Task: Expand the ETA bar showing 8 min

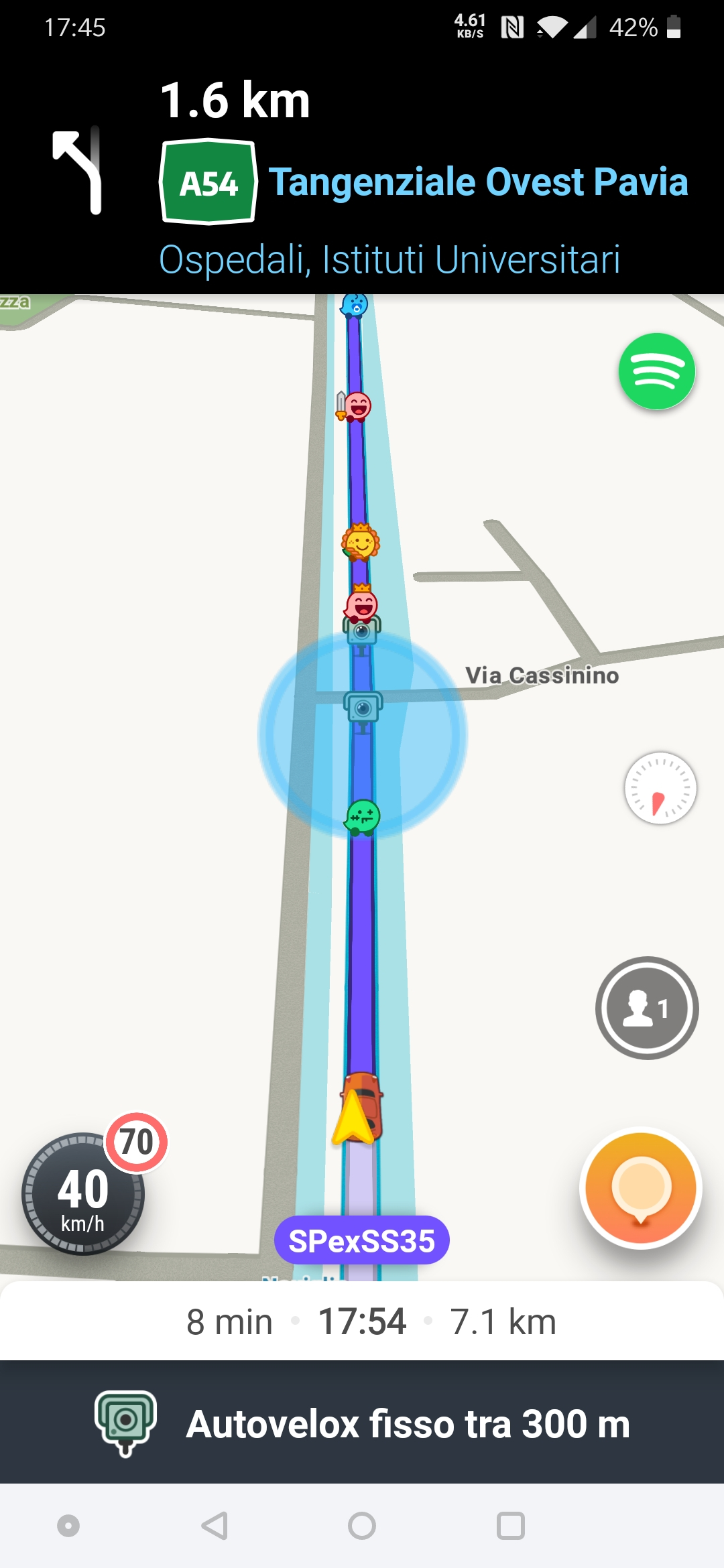Action: [362, 1321]
